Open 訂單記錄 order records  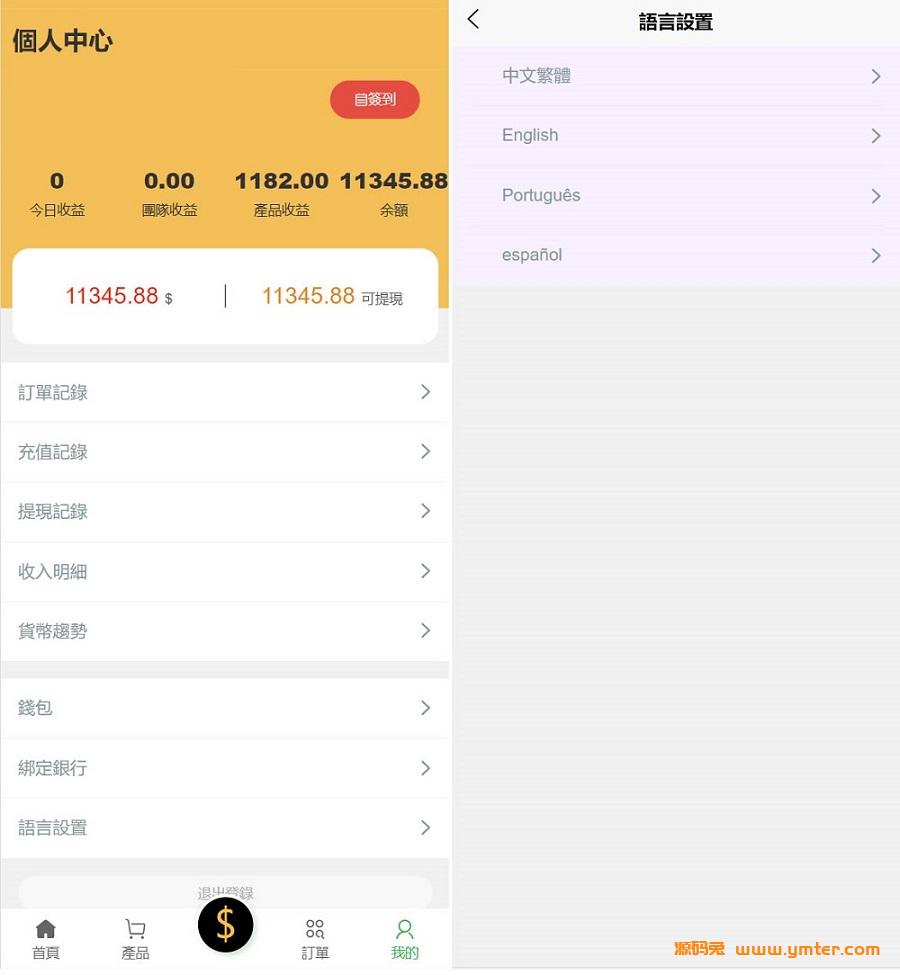click(225, 392)
